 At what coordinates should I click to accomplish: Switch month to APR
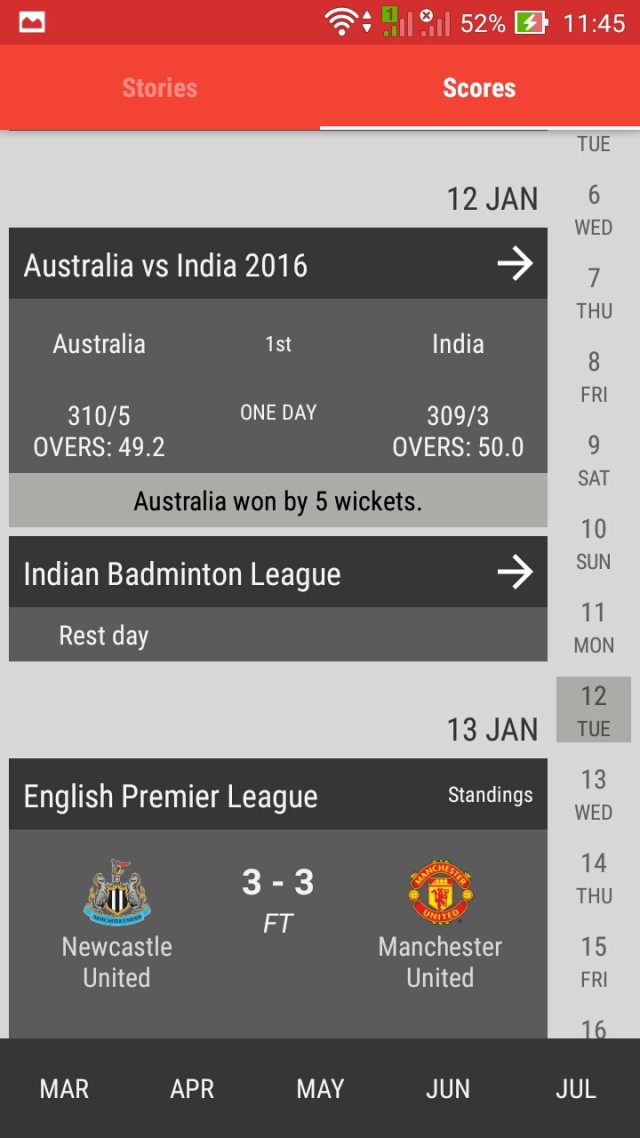(x=192, y=1089)
